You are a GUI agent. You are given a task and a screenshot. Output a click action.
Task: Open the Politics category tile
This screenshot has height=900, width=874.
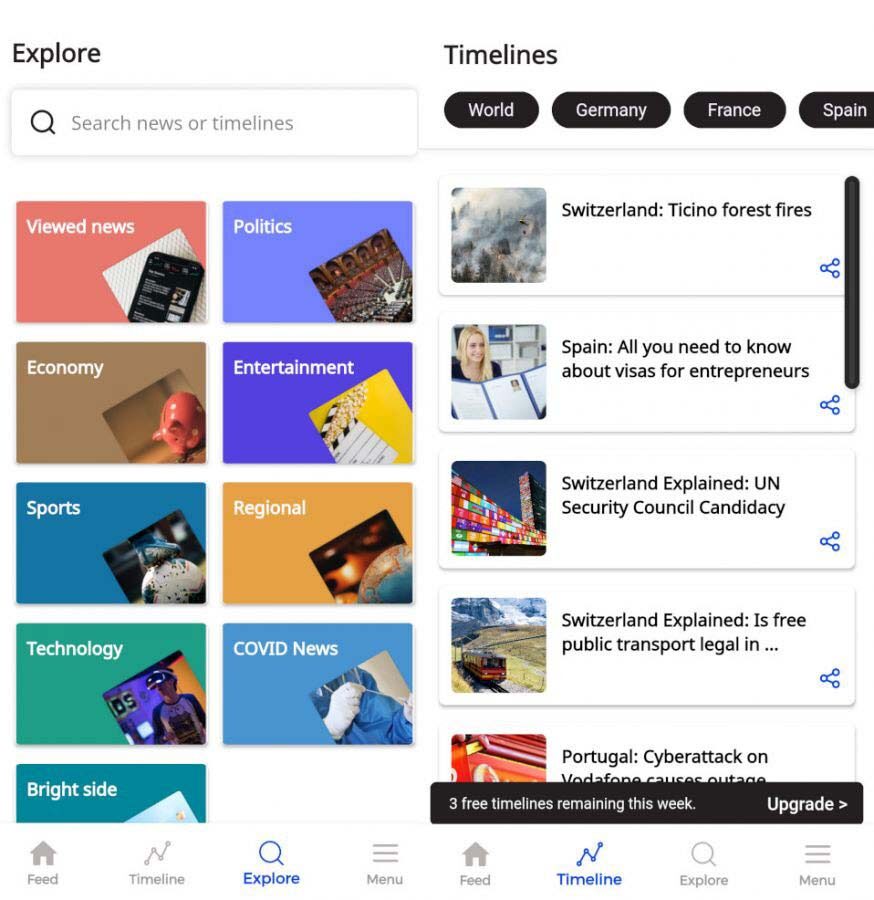tap(317, 262)
